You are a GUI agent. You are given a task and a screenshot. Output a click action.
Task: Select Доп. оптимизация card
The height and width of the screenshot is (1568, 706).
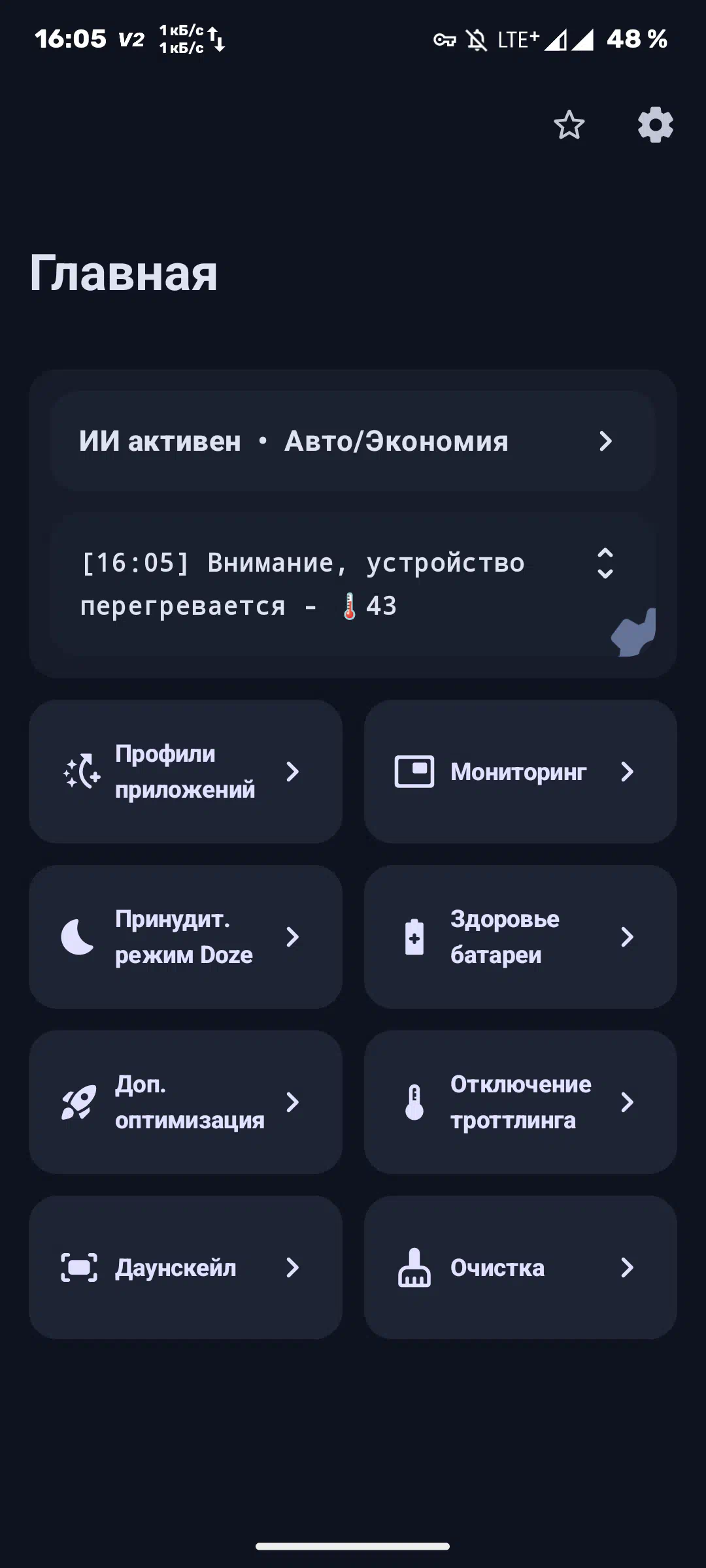point(186,1102)
